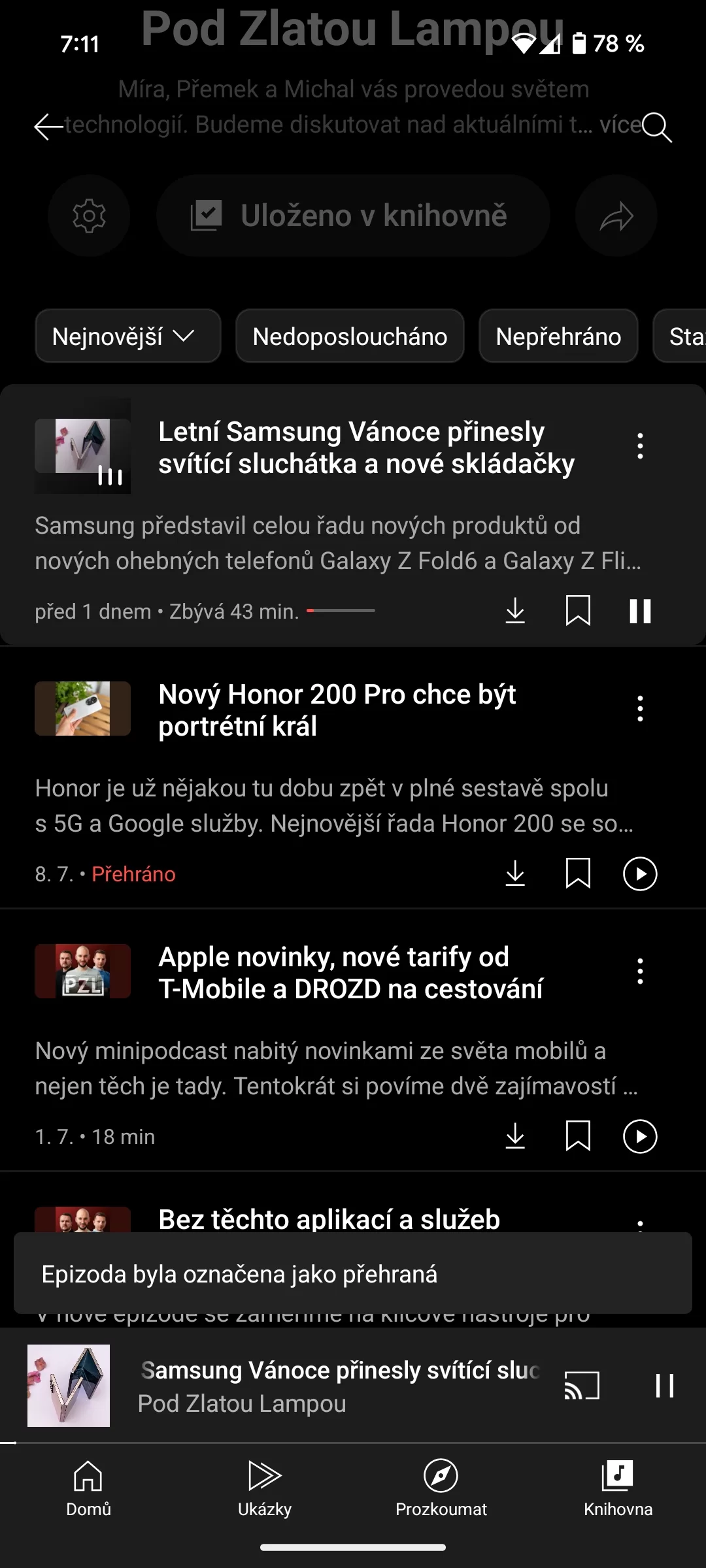This screenshot has width=706, height=1568.
Task: Play the Apple novinky episode
Action: [x=640, y=1137]
